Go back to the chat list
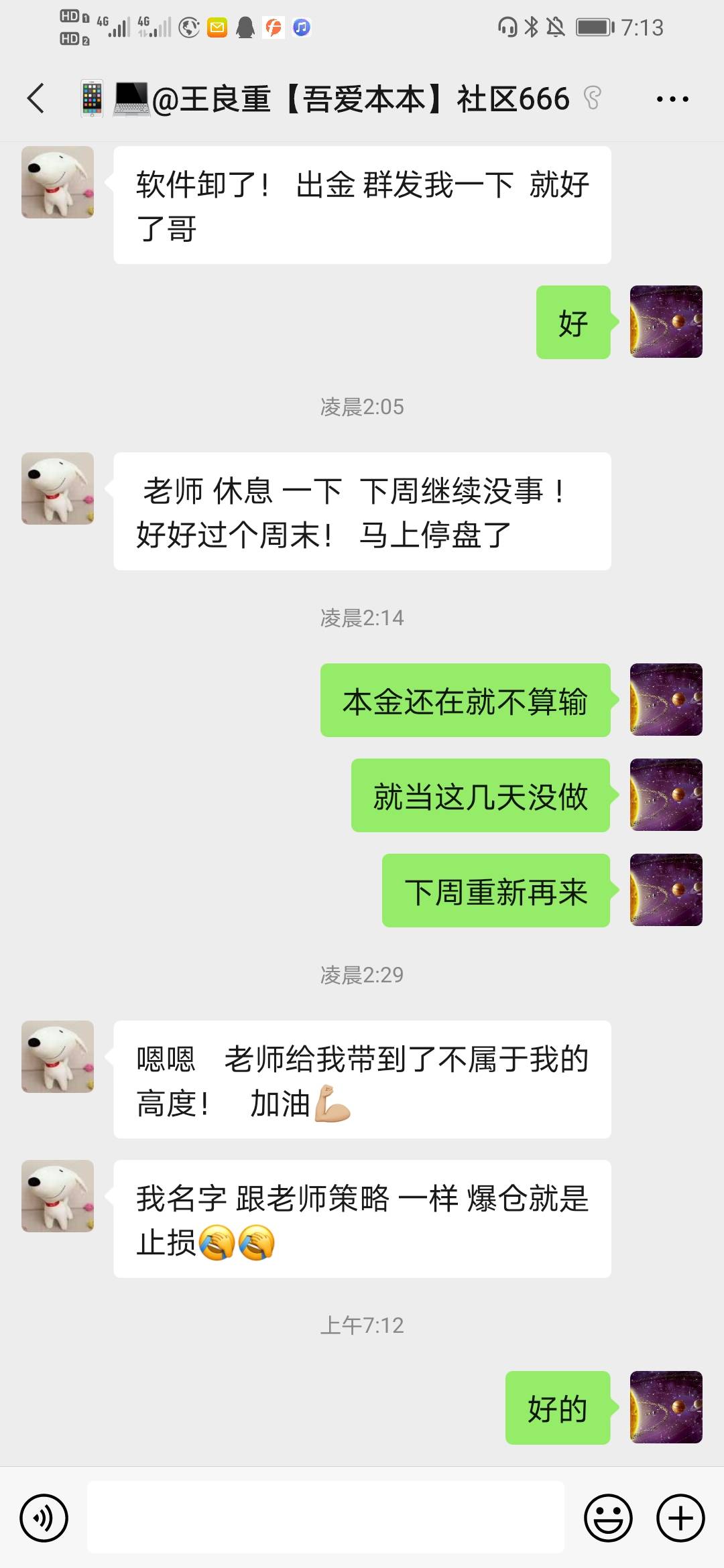Image resolution: width=724 pixels, height=1568 pixels. (x=36, y=99)
